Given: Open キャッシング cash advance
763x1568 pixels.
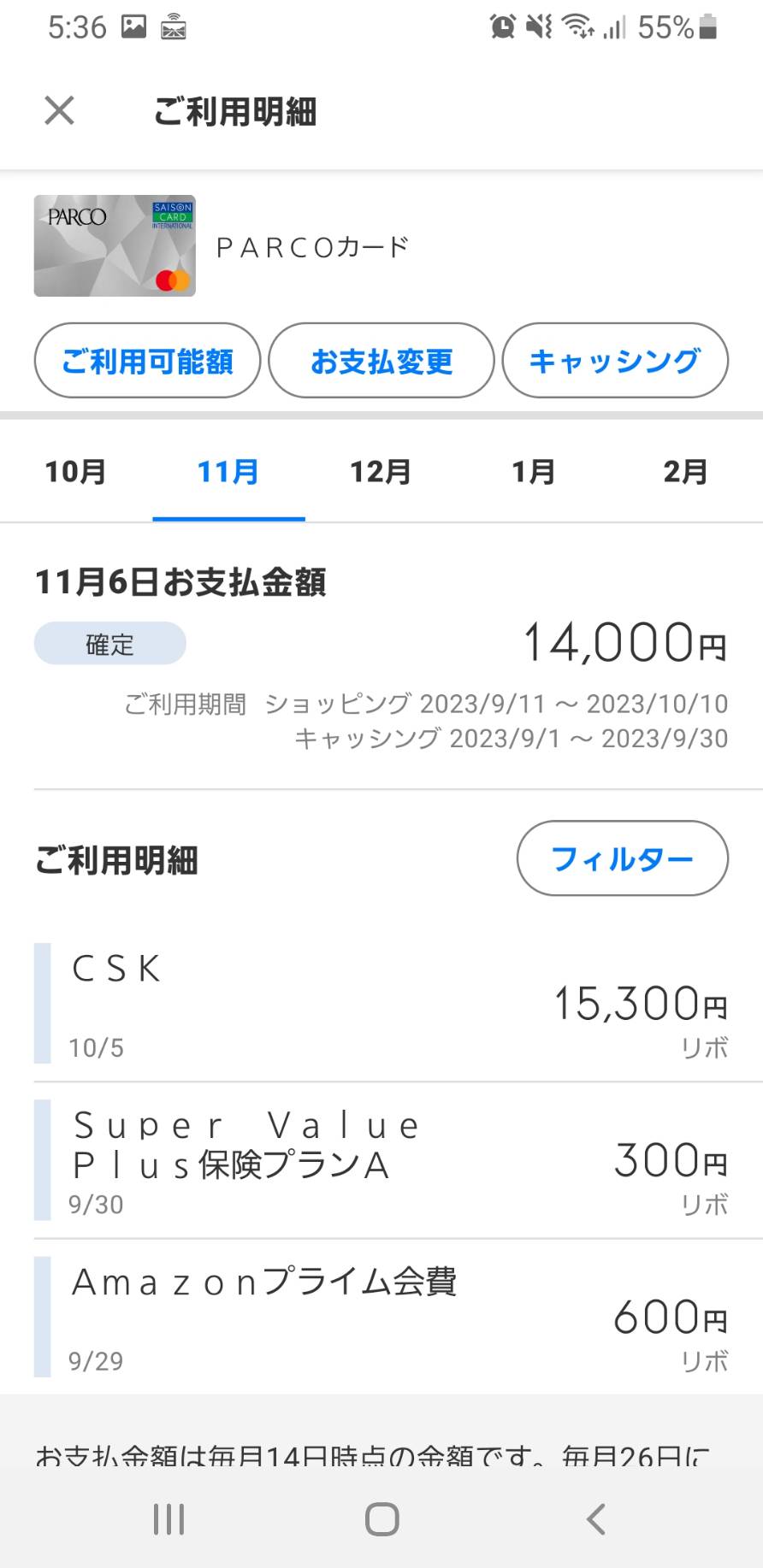Looking at the screenshot, I should 615,361.
